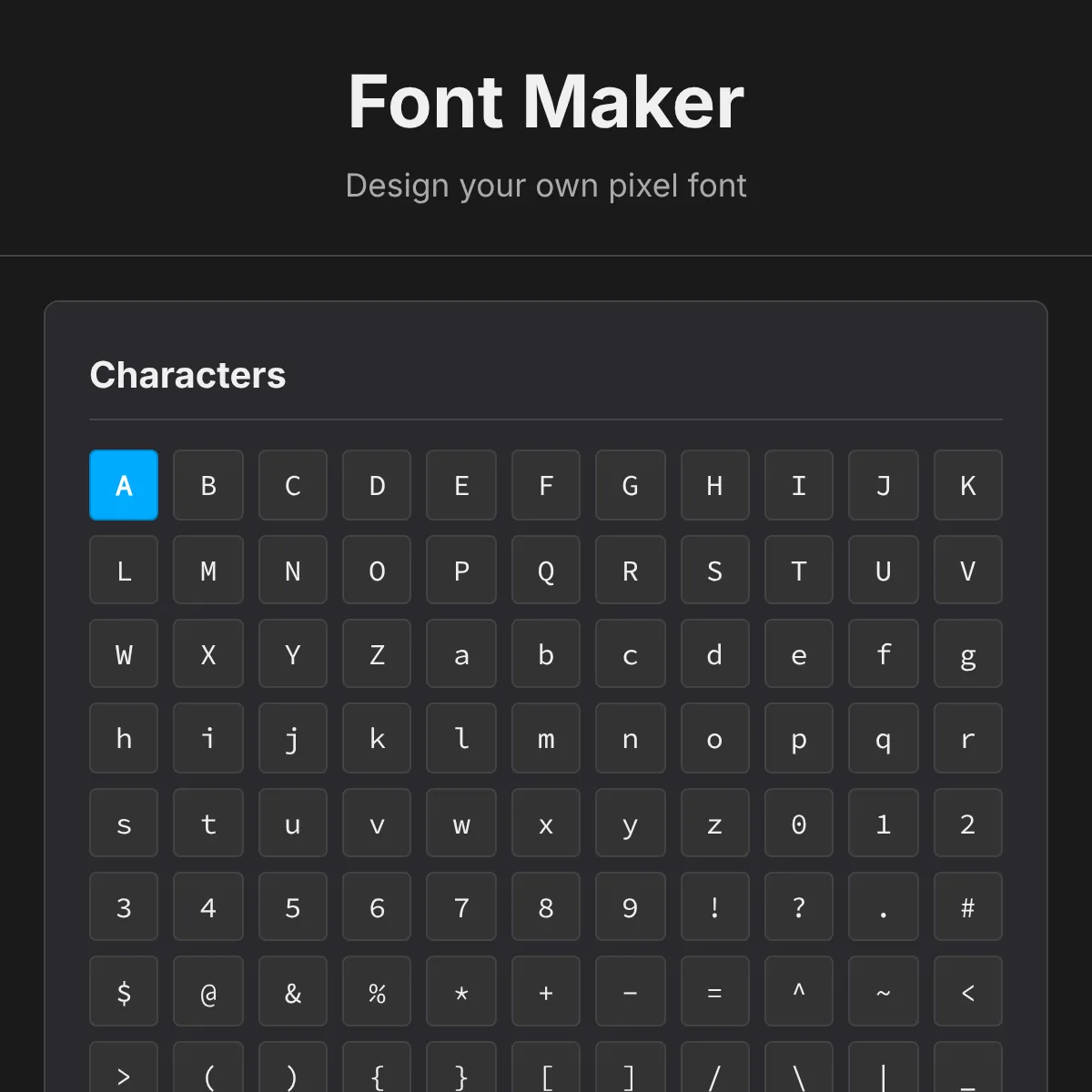Screen dimensions: 1092x1092
Task: Select the percent symbol
Action: [377, 991]
